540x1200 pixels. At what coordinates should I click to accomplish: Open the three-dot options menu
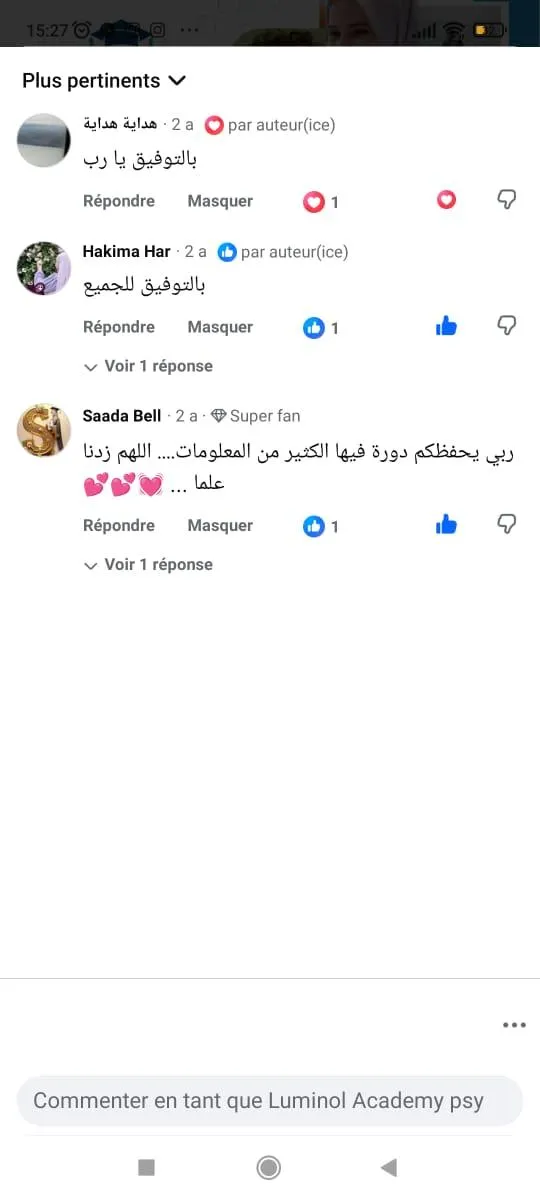[x=514, y=1025]
